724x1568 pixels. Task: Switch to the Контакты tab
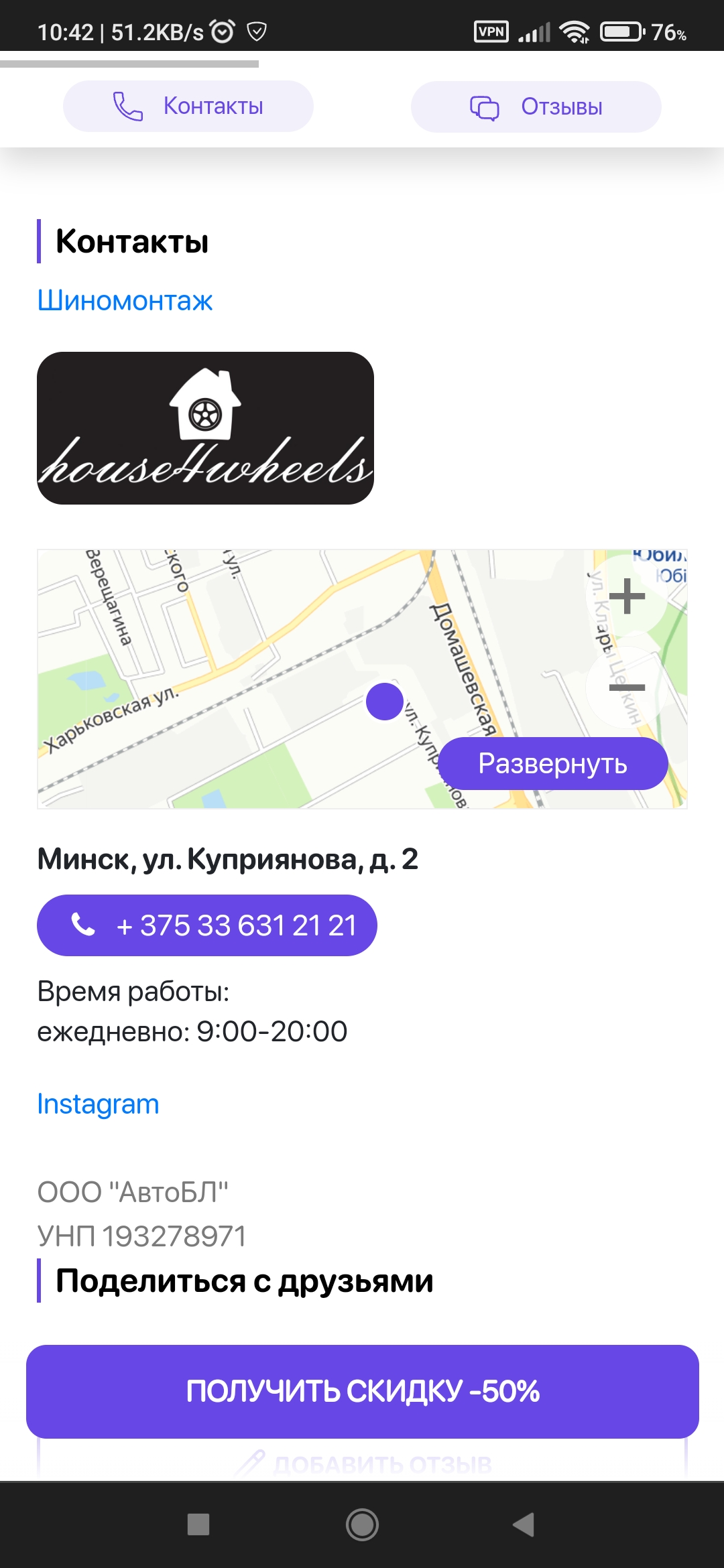click(x=188, y=107)
